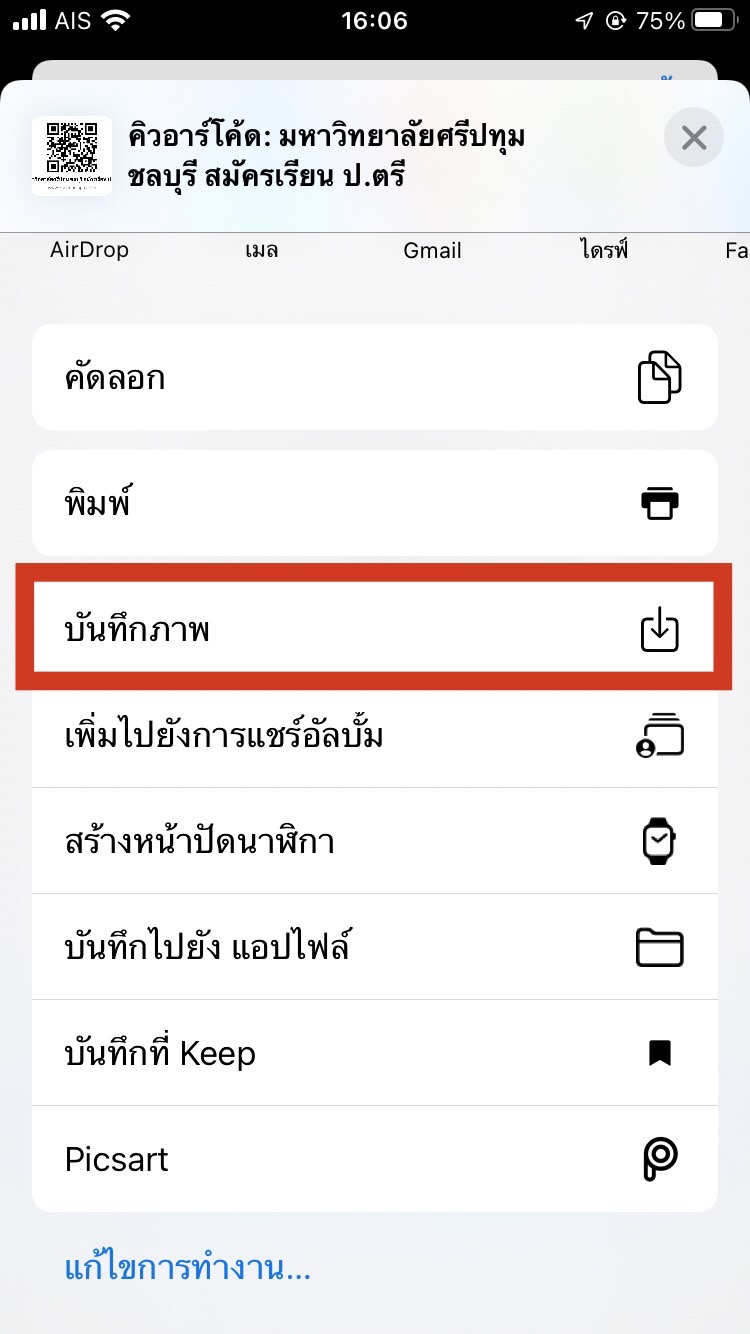This screenshot has height=1334, width=750.
Task: Save to Files via บันทึกไปยัง แอปไฟล์
Action: (x=375, y=947)
